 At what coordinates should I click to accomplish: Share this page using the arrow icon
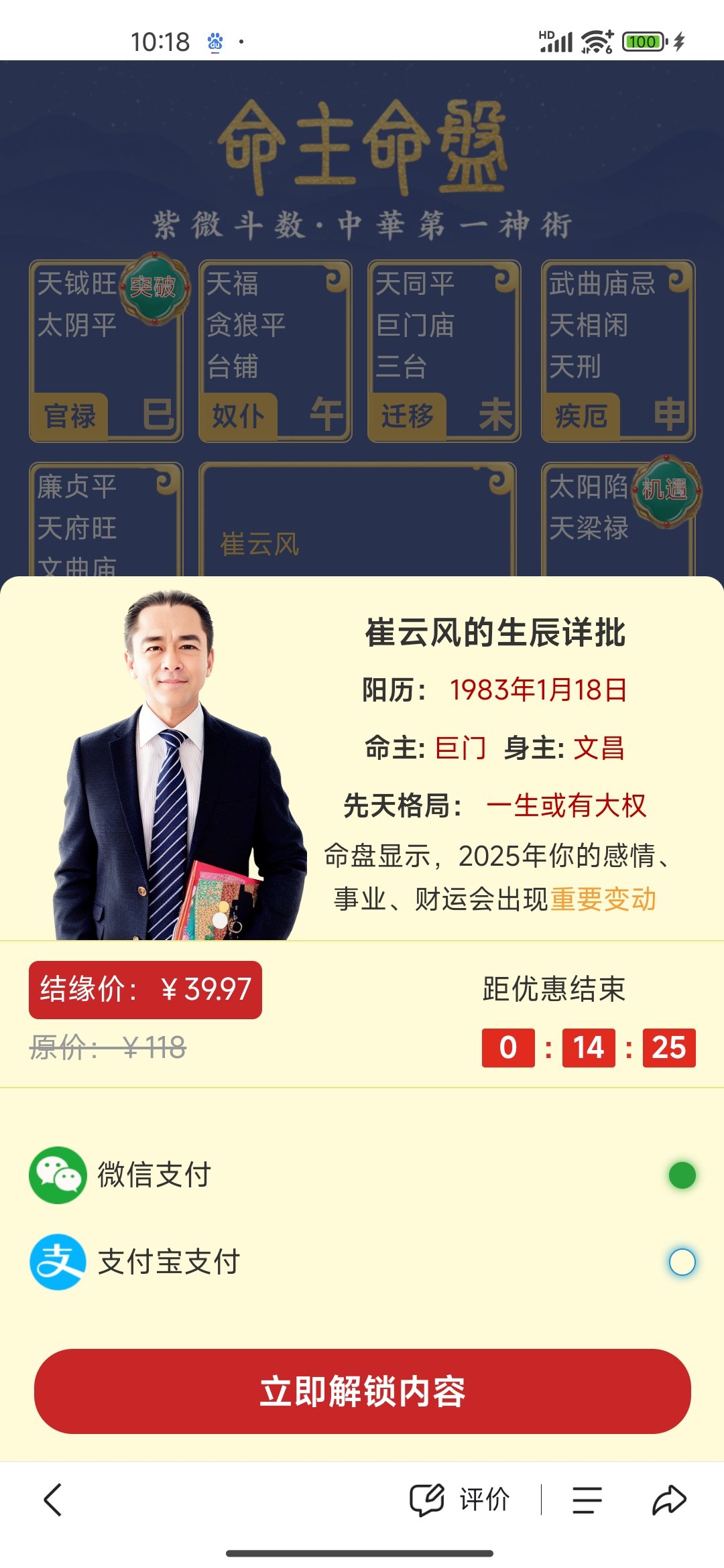(x=669, y=1500)
